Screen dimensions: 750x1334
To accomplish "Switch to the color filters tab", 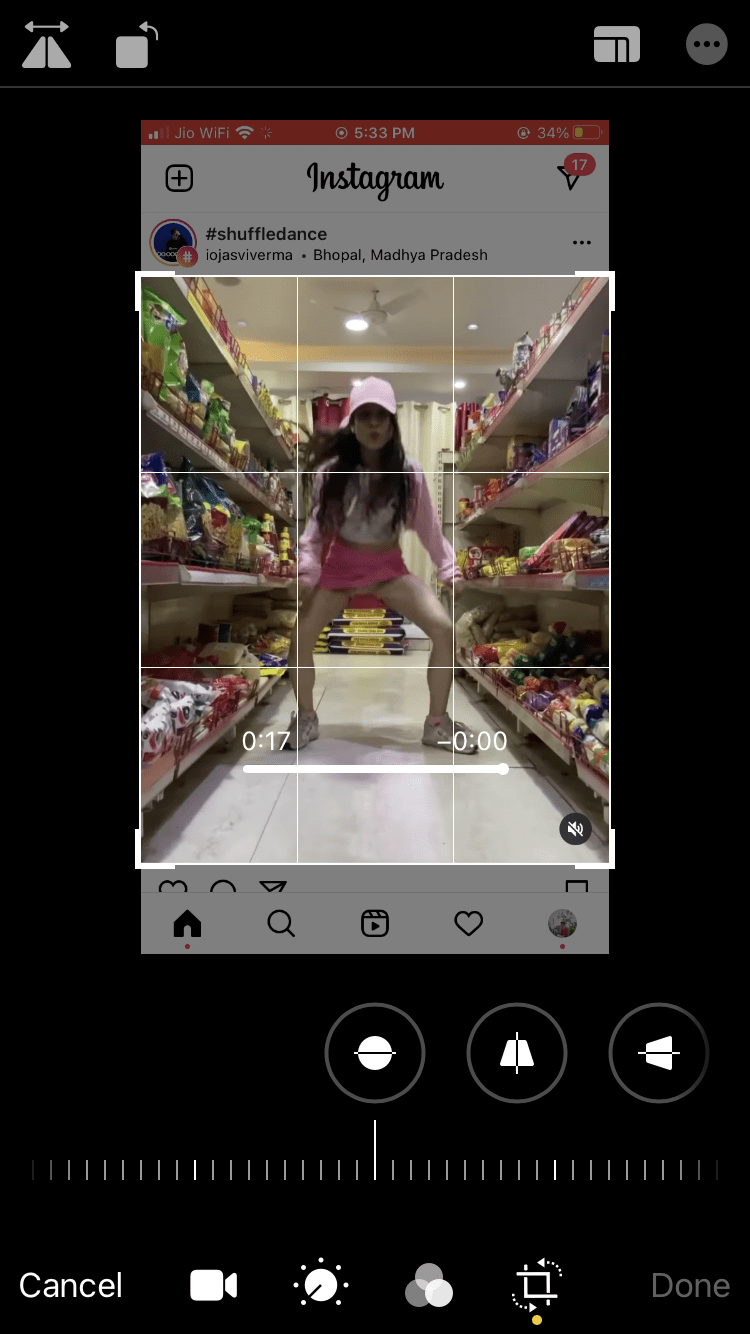I will [429, 1285].
